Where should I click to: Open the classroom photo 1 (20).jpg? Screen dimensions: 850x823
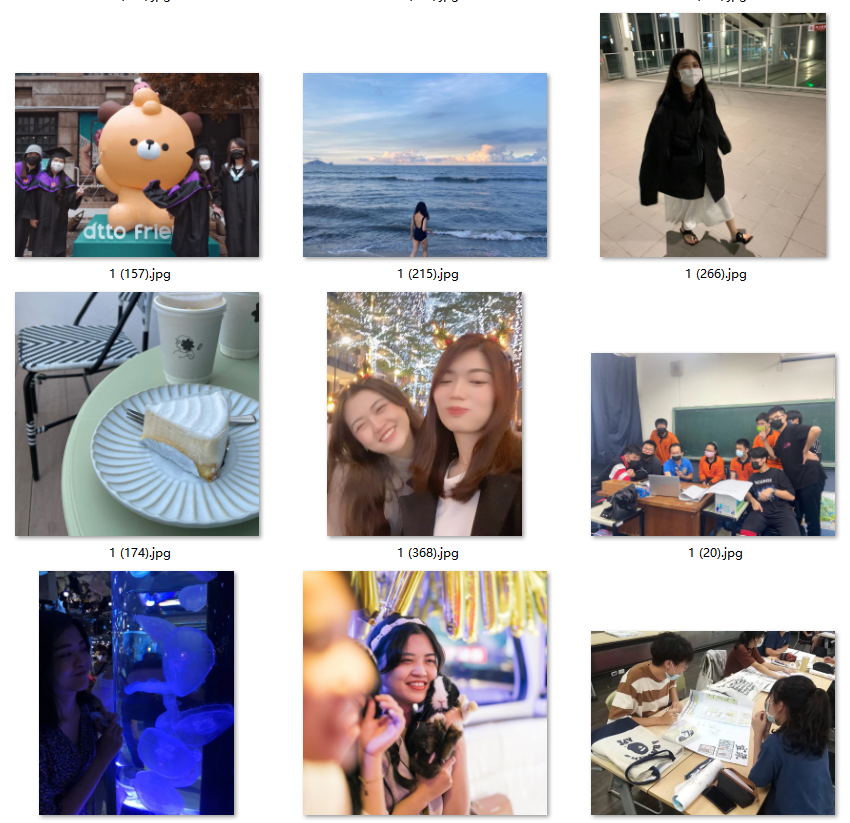(x=713, y=444)
